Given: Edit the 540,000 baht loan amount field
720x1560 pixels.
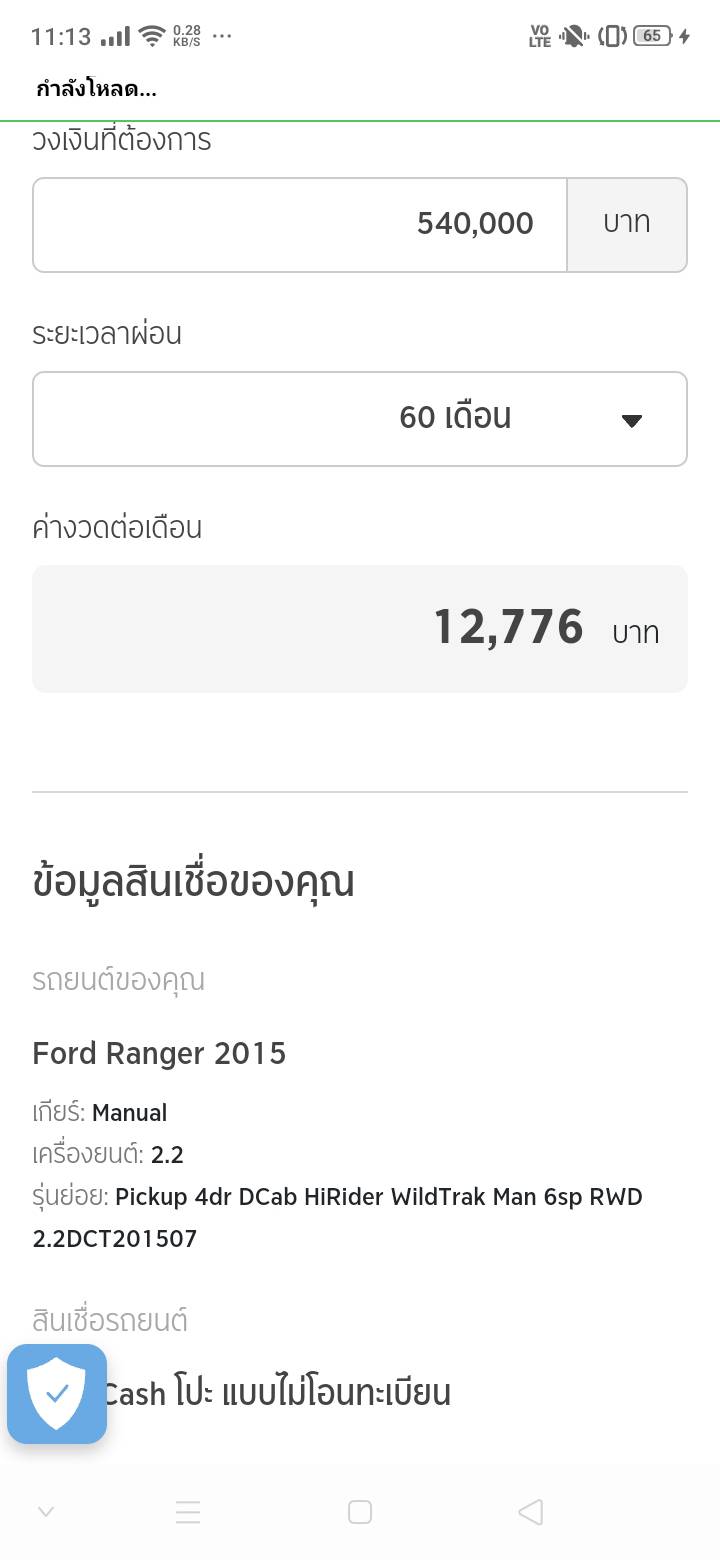Looking at the screenshot, I should pos(300,224).
